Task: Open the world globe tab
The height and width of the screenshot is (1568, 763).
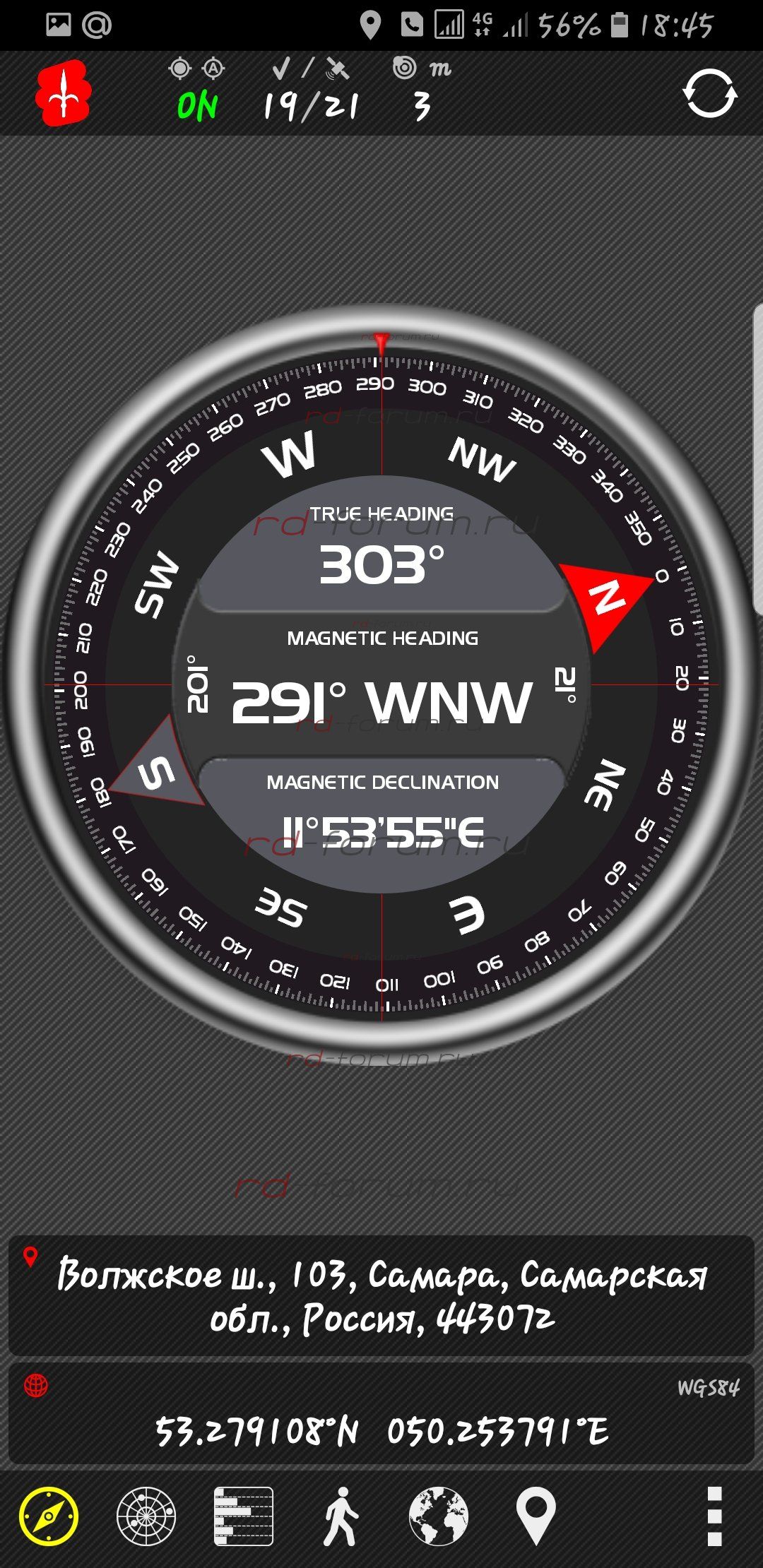Action: tap(438, 1516)
